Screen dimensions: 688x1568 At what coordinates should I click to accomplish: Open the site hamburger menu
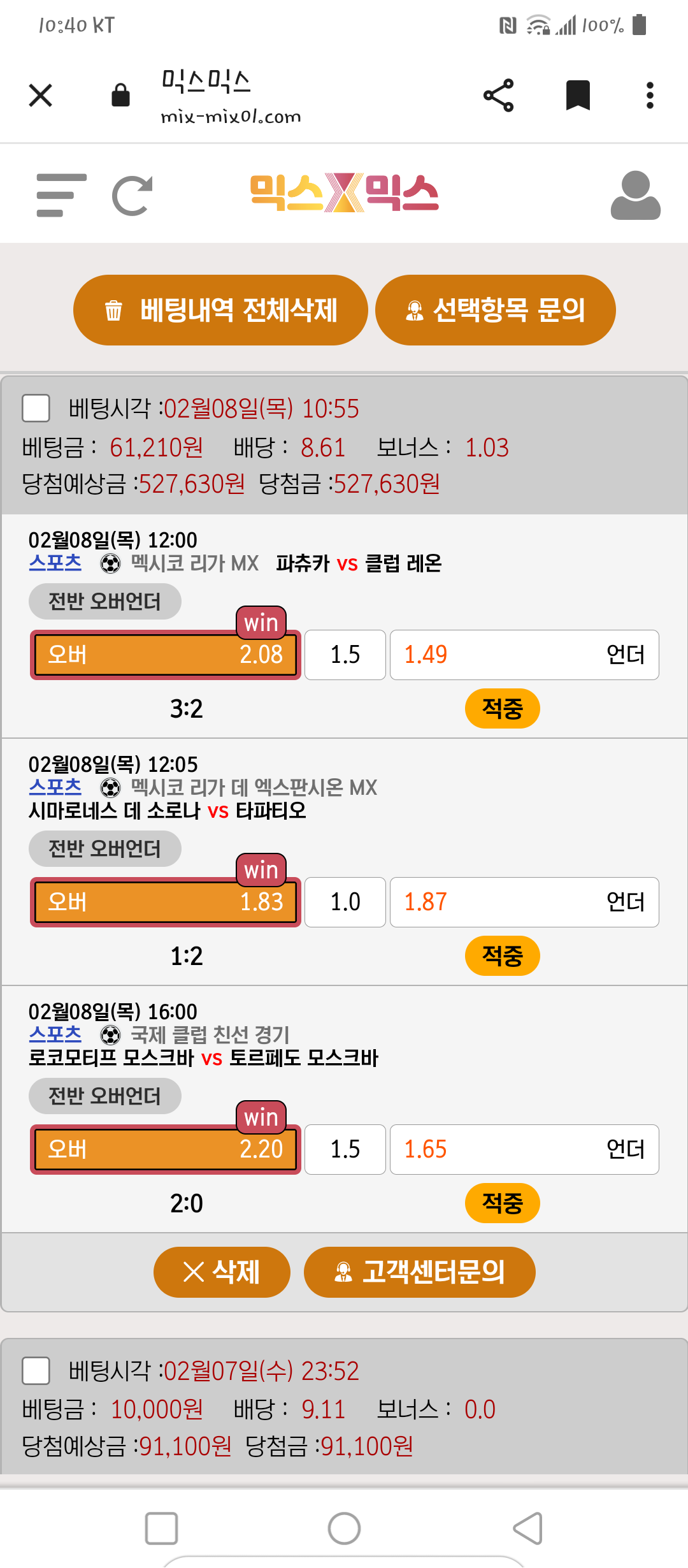point(61,195)
